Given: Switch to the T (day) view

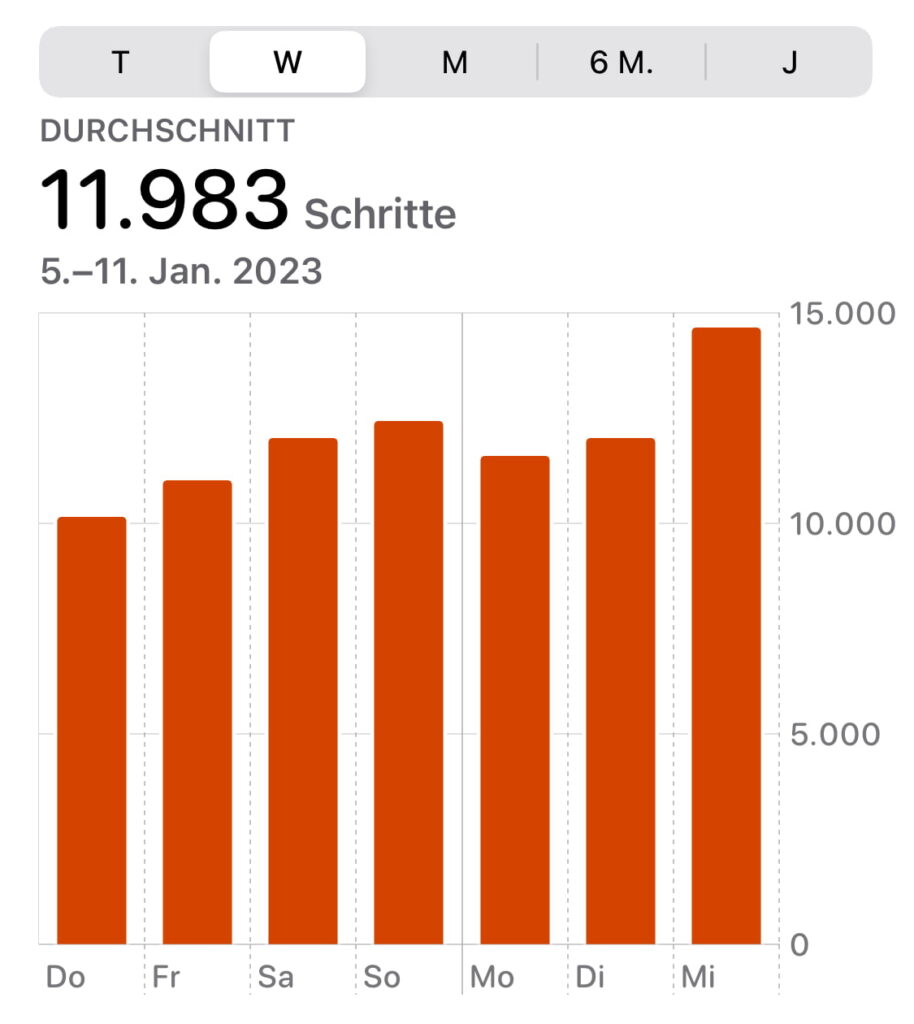Looking at the screenshot, I should click(x=121, y=62).
